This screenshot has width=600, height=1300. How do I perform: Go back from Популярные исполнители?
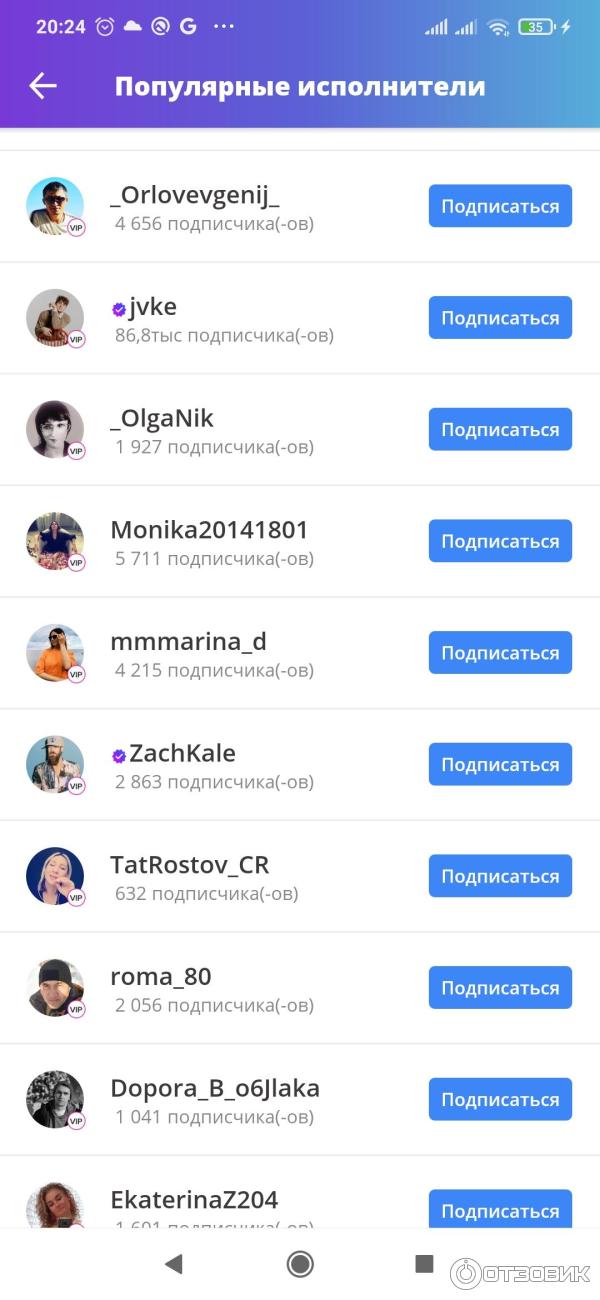click(43, 86)
